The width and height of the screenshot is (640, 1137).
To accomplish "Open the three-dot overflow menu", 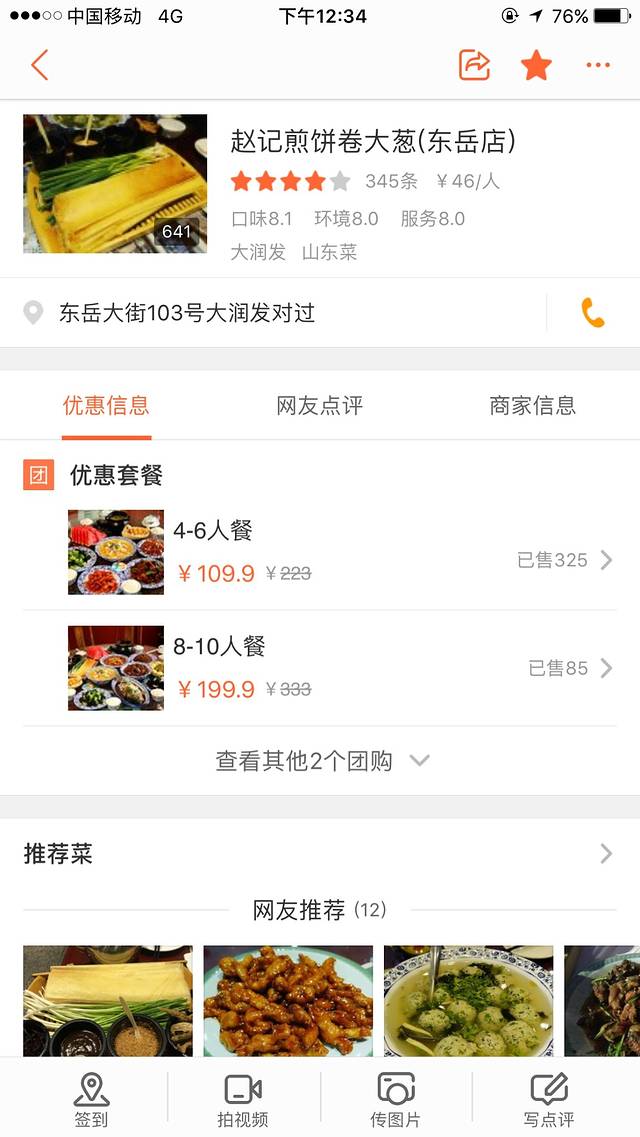I will (598, 66).
